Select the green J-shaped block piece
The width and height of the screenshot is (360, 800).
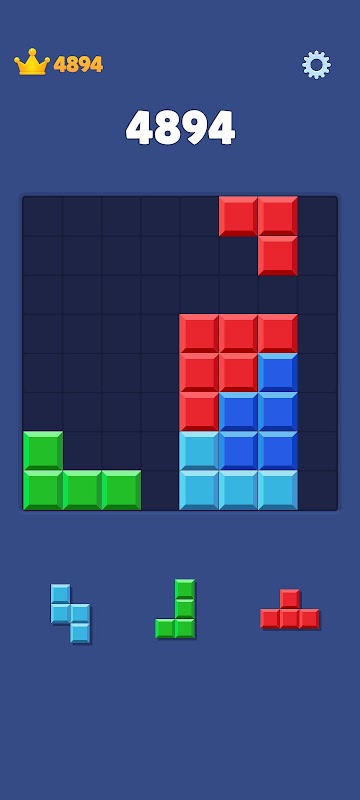[x=175, y=609]
